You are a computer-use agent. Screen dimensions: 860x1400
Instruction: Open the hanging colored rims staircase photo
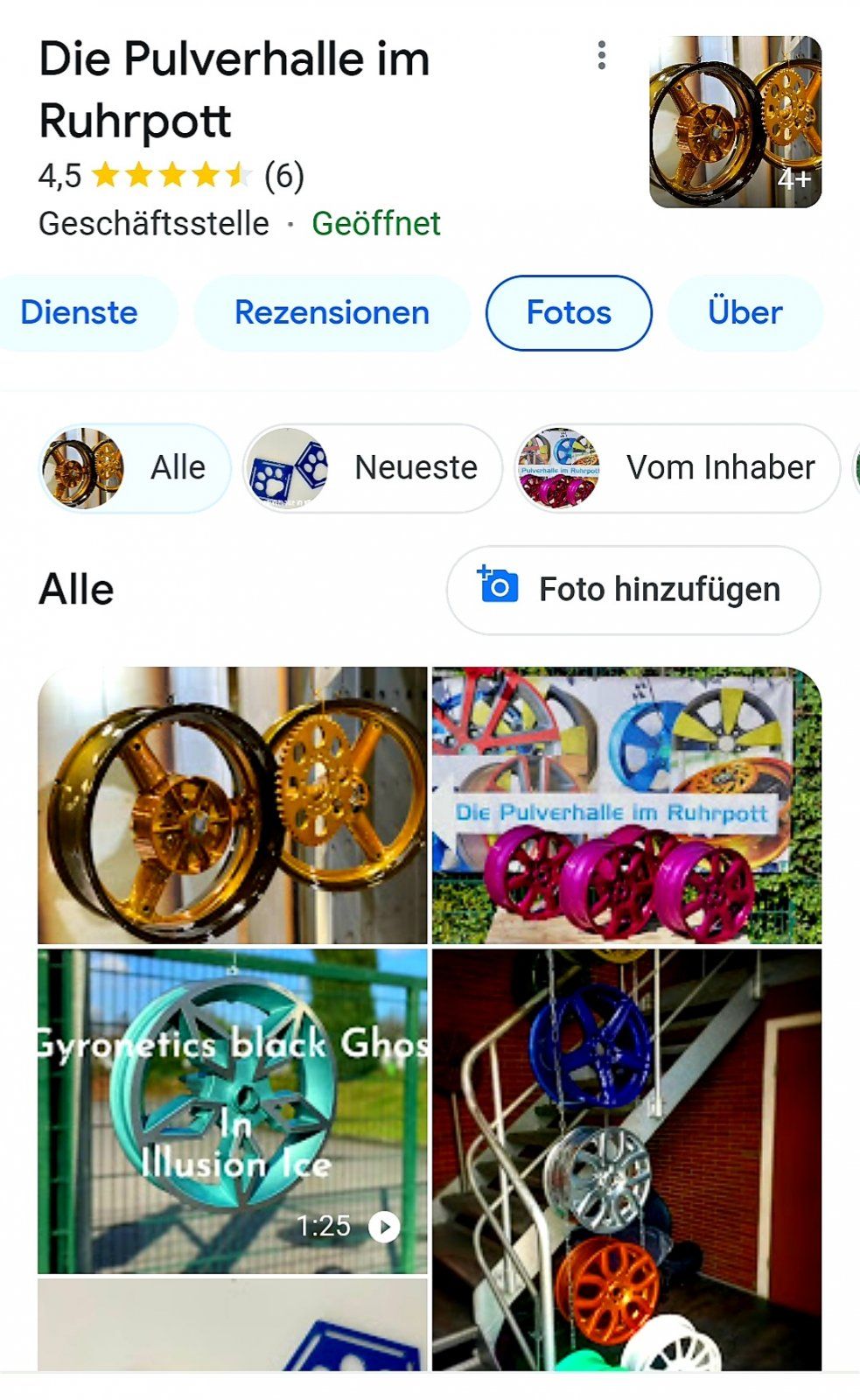click(626, 1159)
